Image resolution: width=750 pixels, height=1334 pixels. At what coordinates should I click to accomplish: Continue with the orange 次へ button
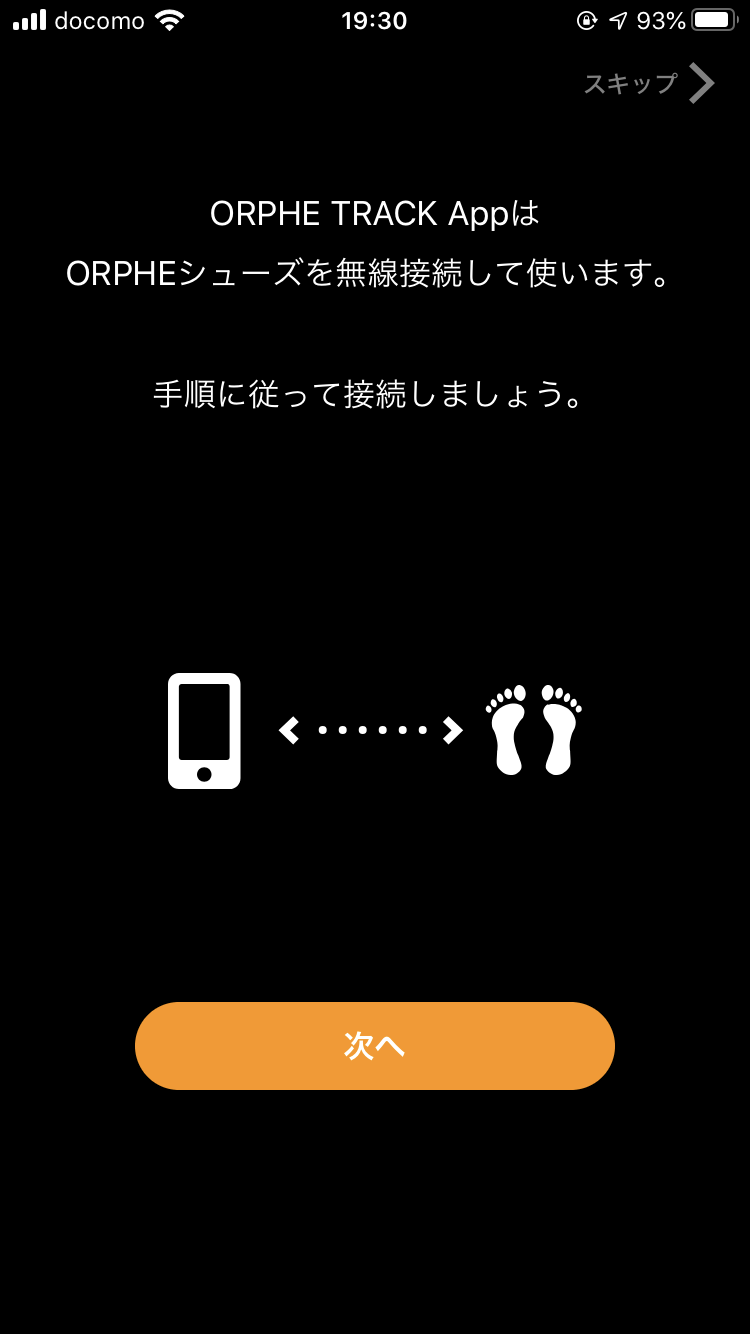click(x=375, y=1046)
